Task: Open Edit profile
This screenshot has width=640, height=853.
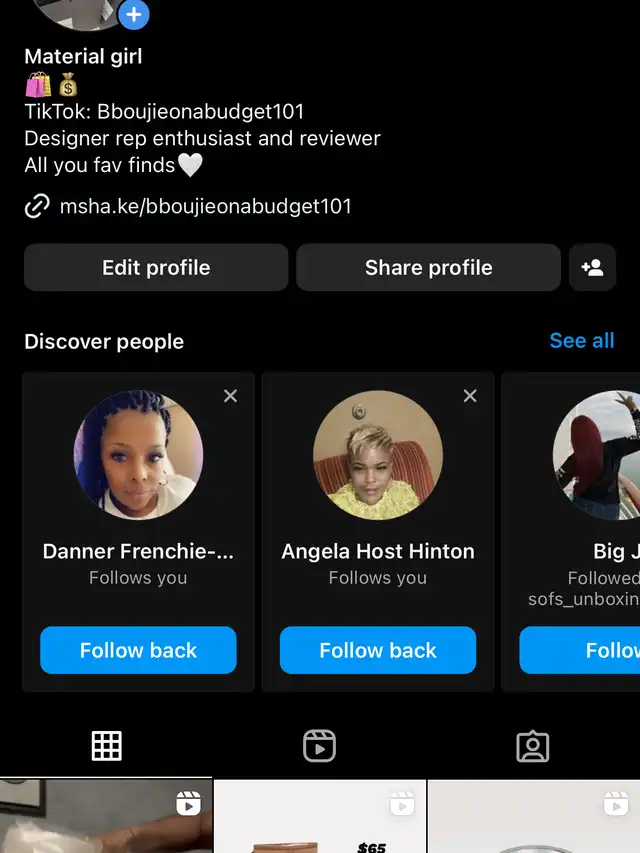Action: click(x=156, y=268)
